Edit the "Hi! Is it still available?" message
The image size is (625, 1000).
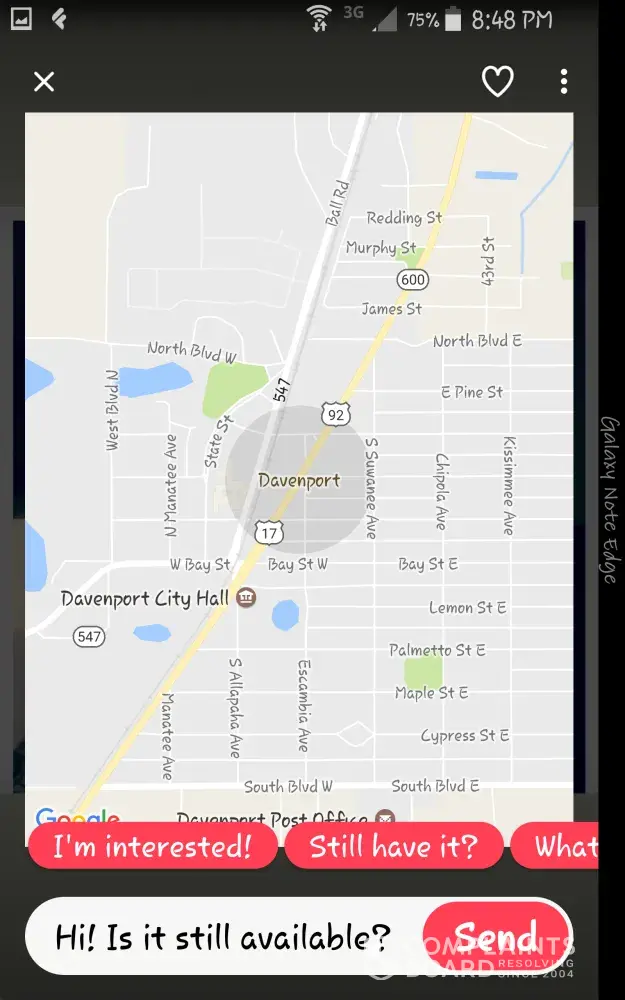(222, 938)
